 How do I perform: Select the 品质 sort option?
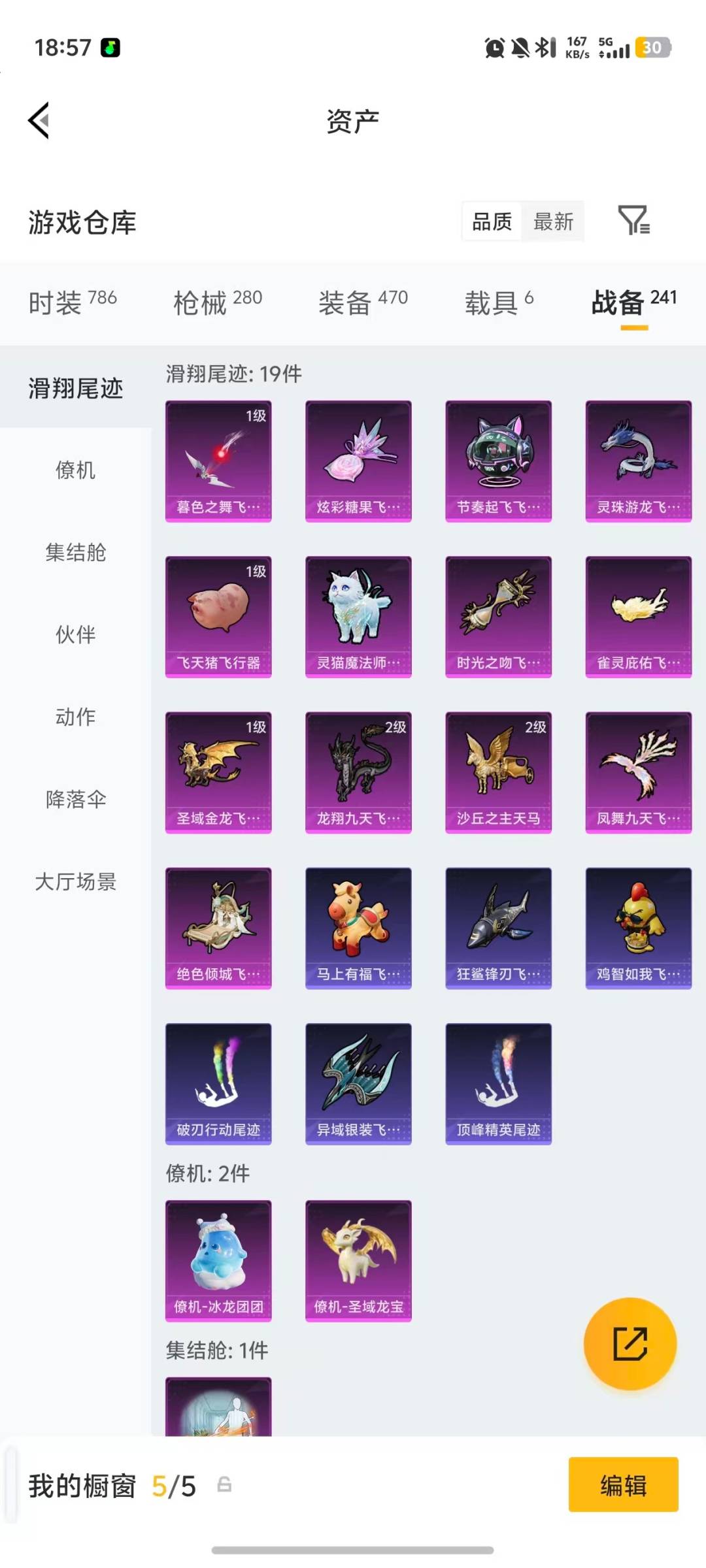pyautogui.click(x=490, y=222)
